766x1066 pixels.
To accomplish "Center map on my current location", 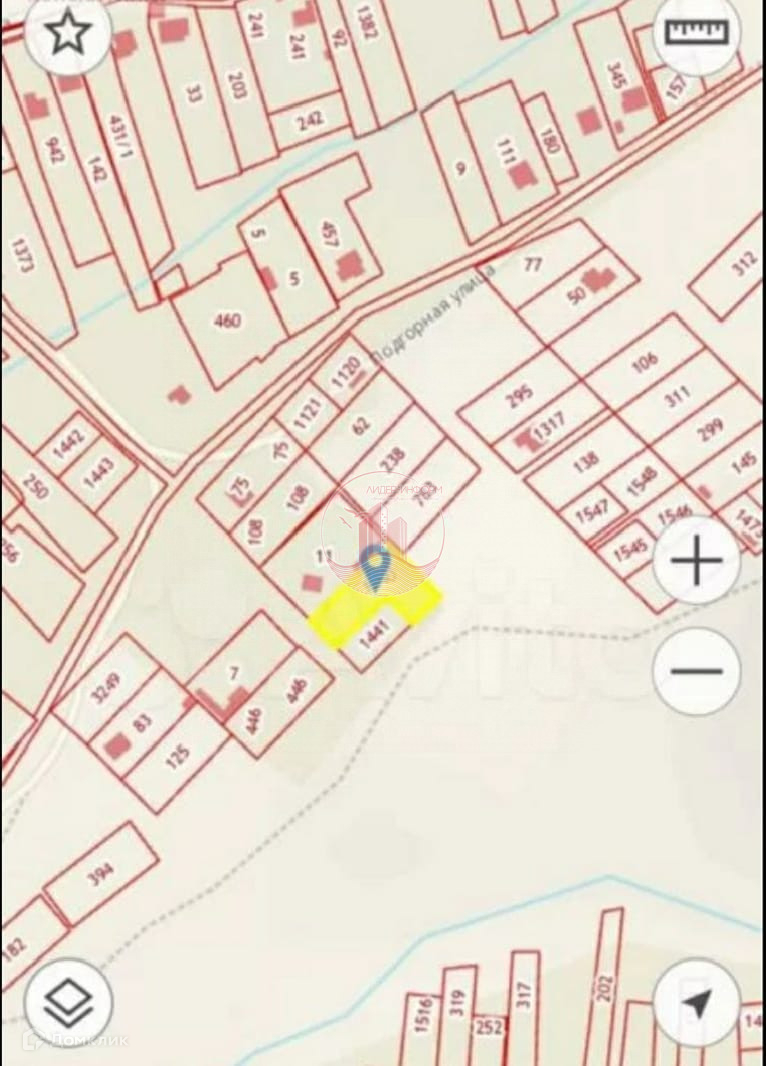I will [x=697, y=1003].
